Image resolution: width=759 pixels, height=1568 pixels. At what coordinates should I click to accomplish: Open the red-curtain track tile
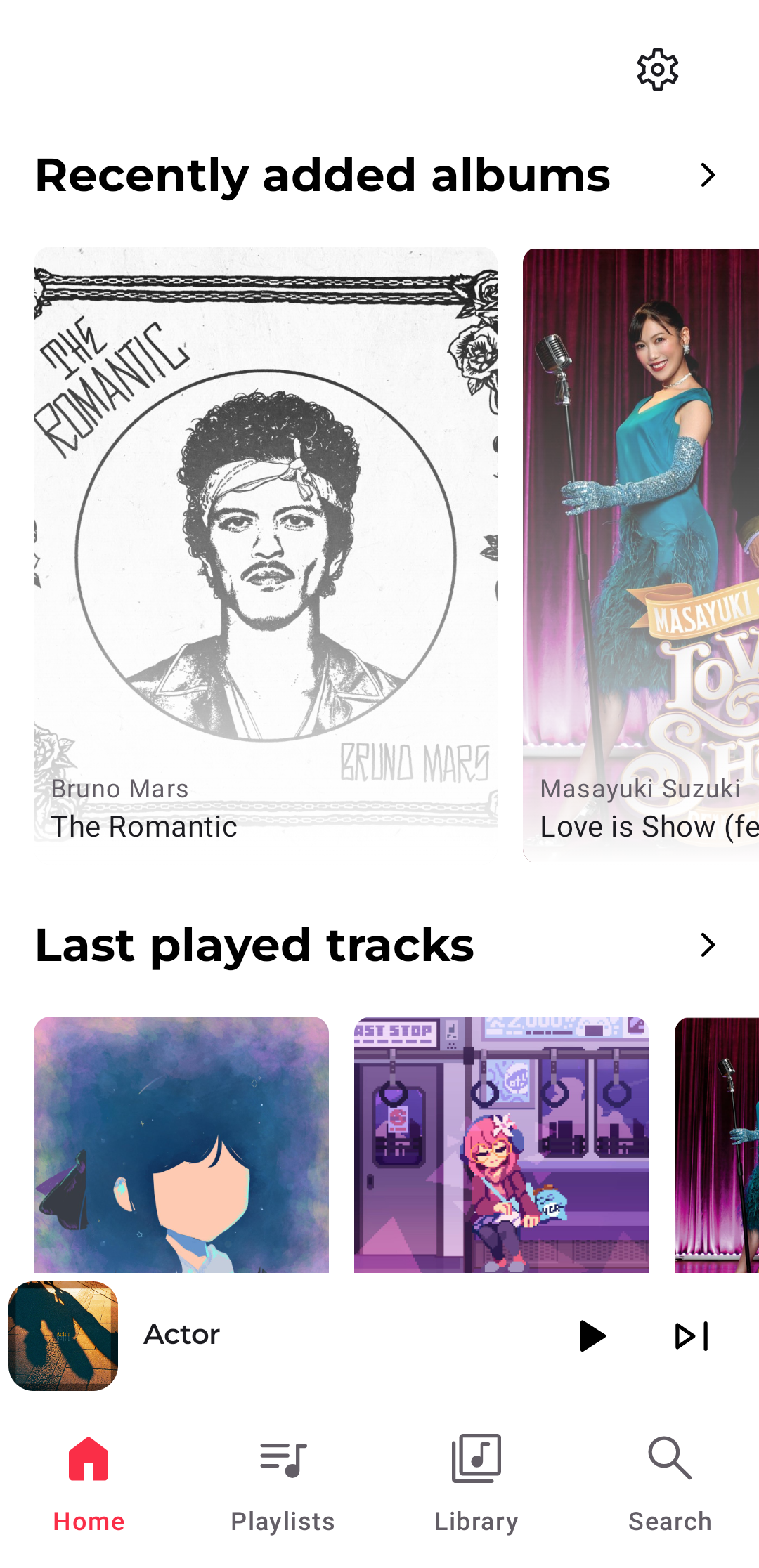click(717, 1144)
